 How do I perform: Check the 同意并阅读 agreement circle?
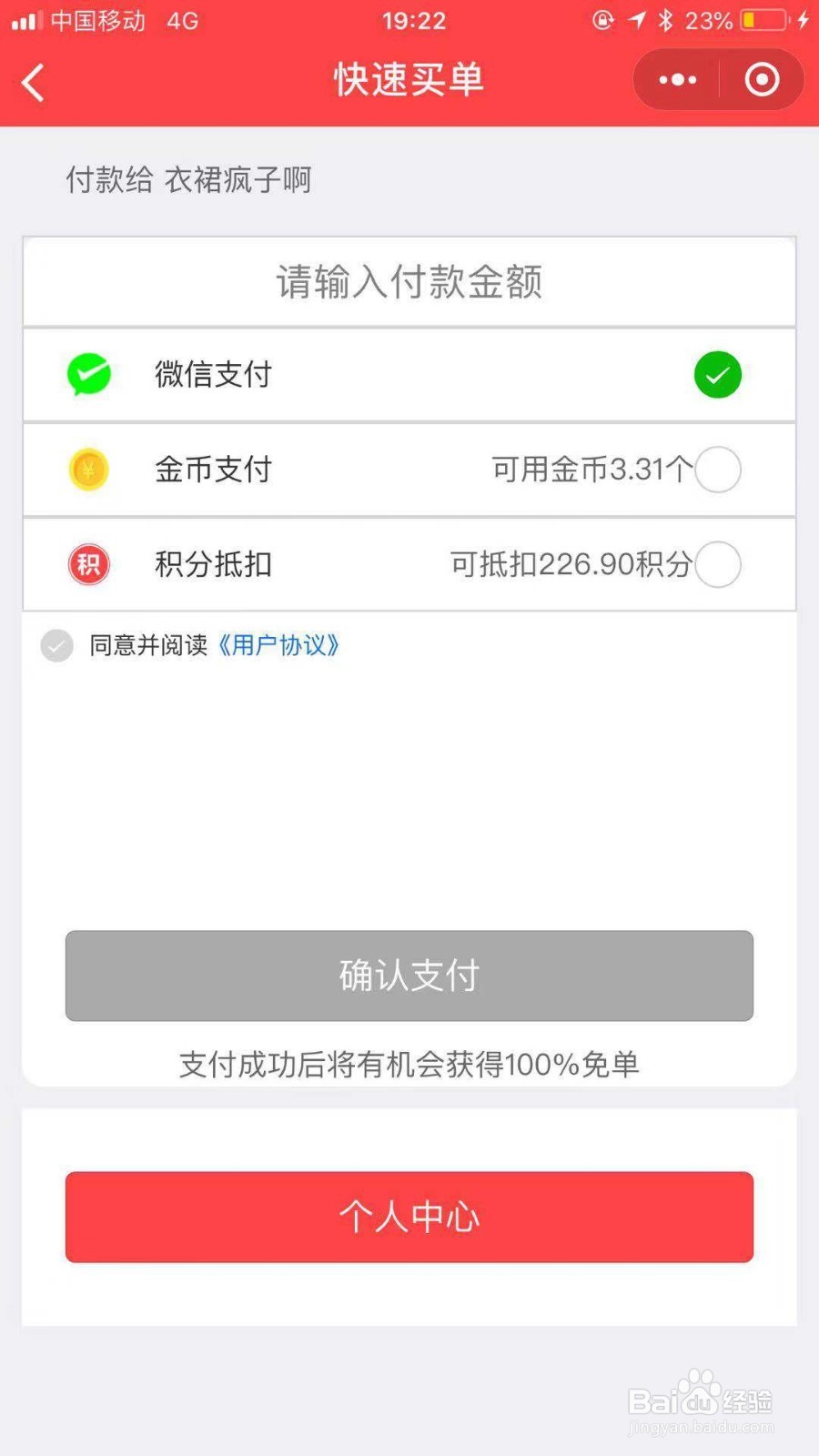point(56,645)
